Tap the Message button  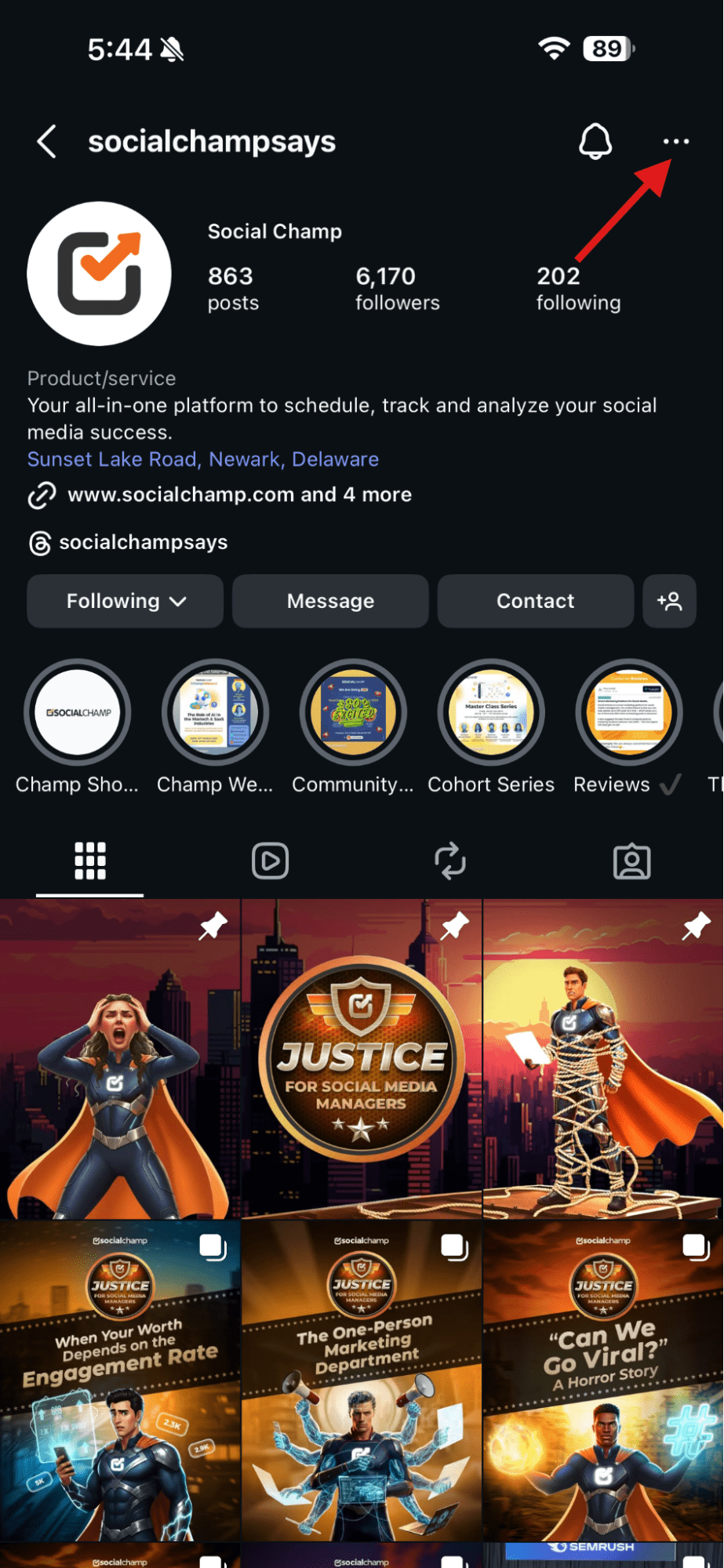point(330,602)
